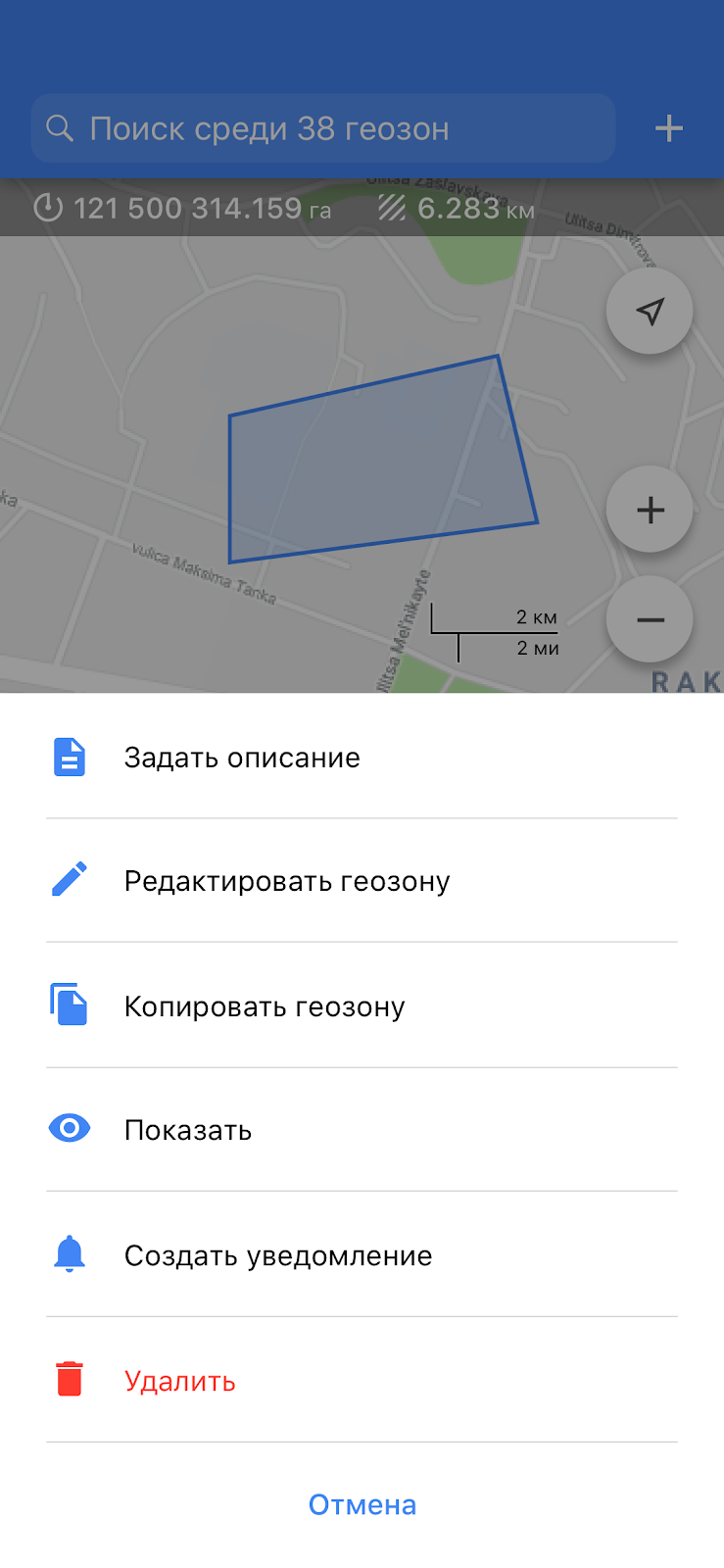724x1568 pixels.
Task: Choose Редактировать геозону
Action: (x=362, y=881)
